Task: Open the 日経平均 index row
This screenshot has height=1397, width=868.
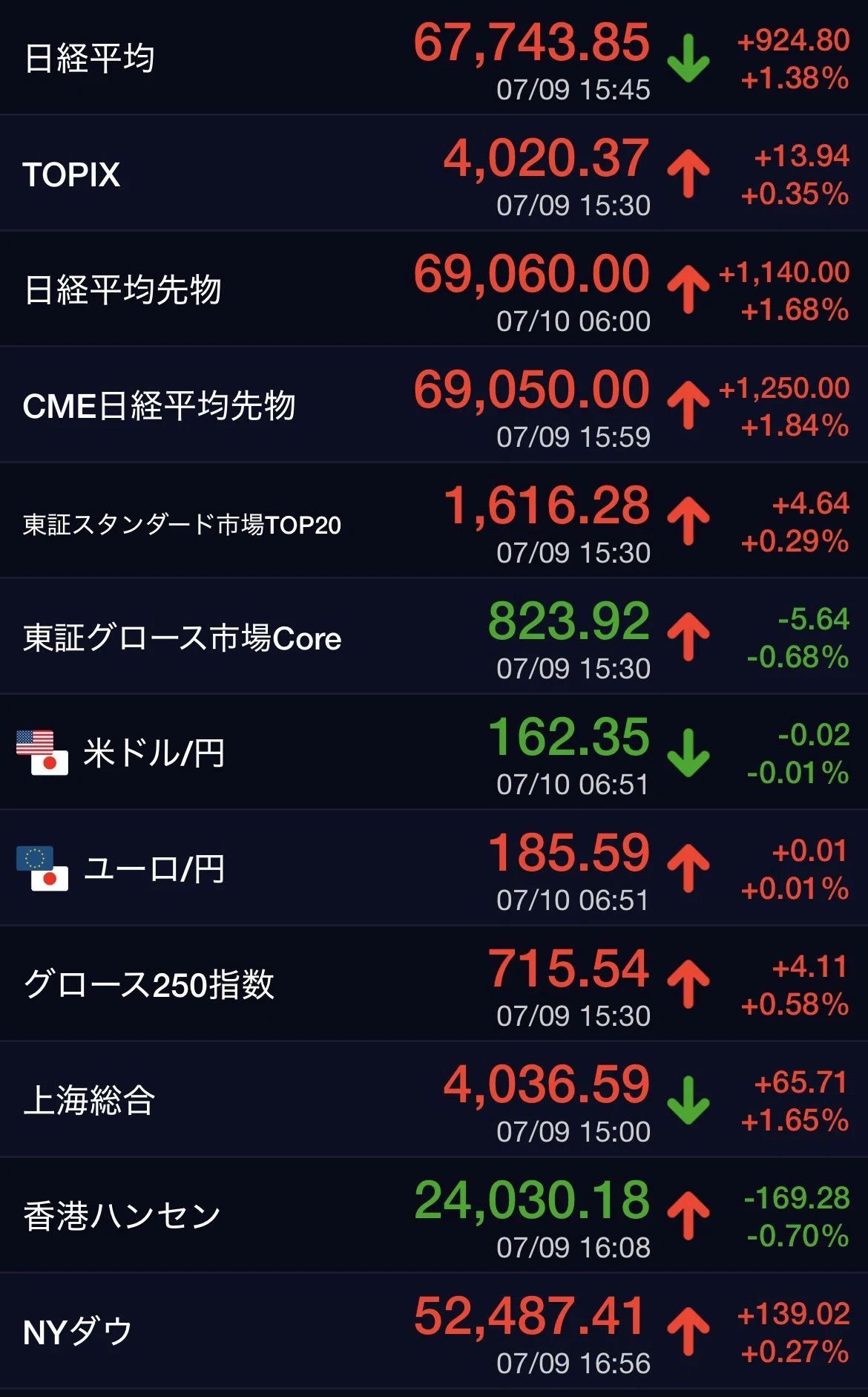Action: pos(434,57)
